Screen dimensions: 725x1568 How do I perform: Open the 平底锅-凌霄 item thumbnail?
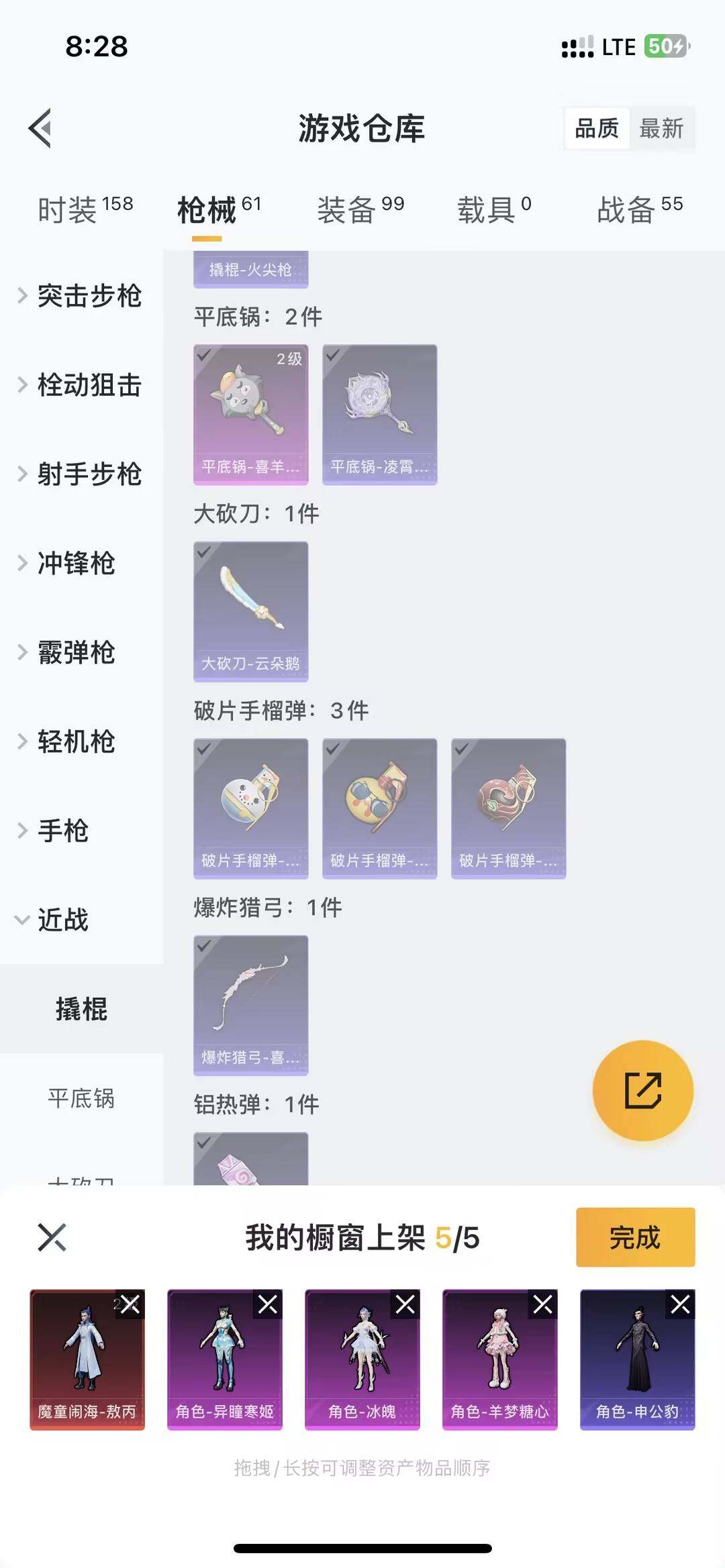(x=380, y=414)
